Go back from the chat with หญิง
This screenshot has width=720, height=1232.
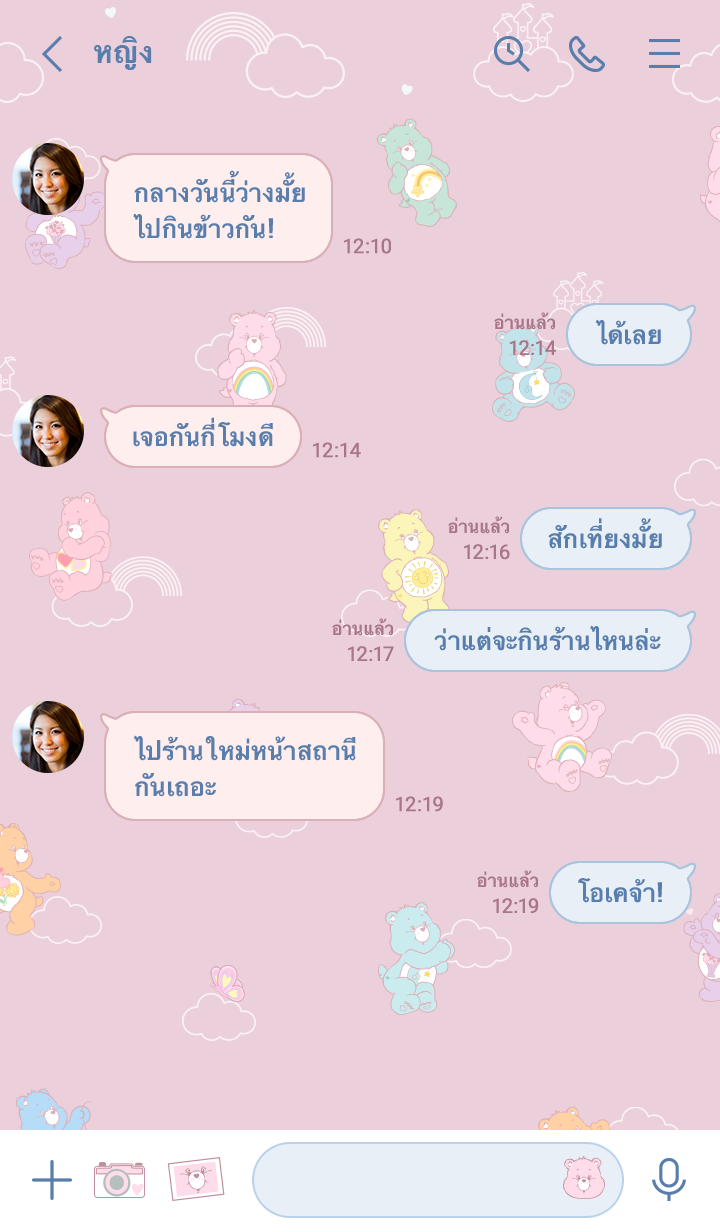[52, 54]
